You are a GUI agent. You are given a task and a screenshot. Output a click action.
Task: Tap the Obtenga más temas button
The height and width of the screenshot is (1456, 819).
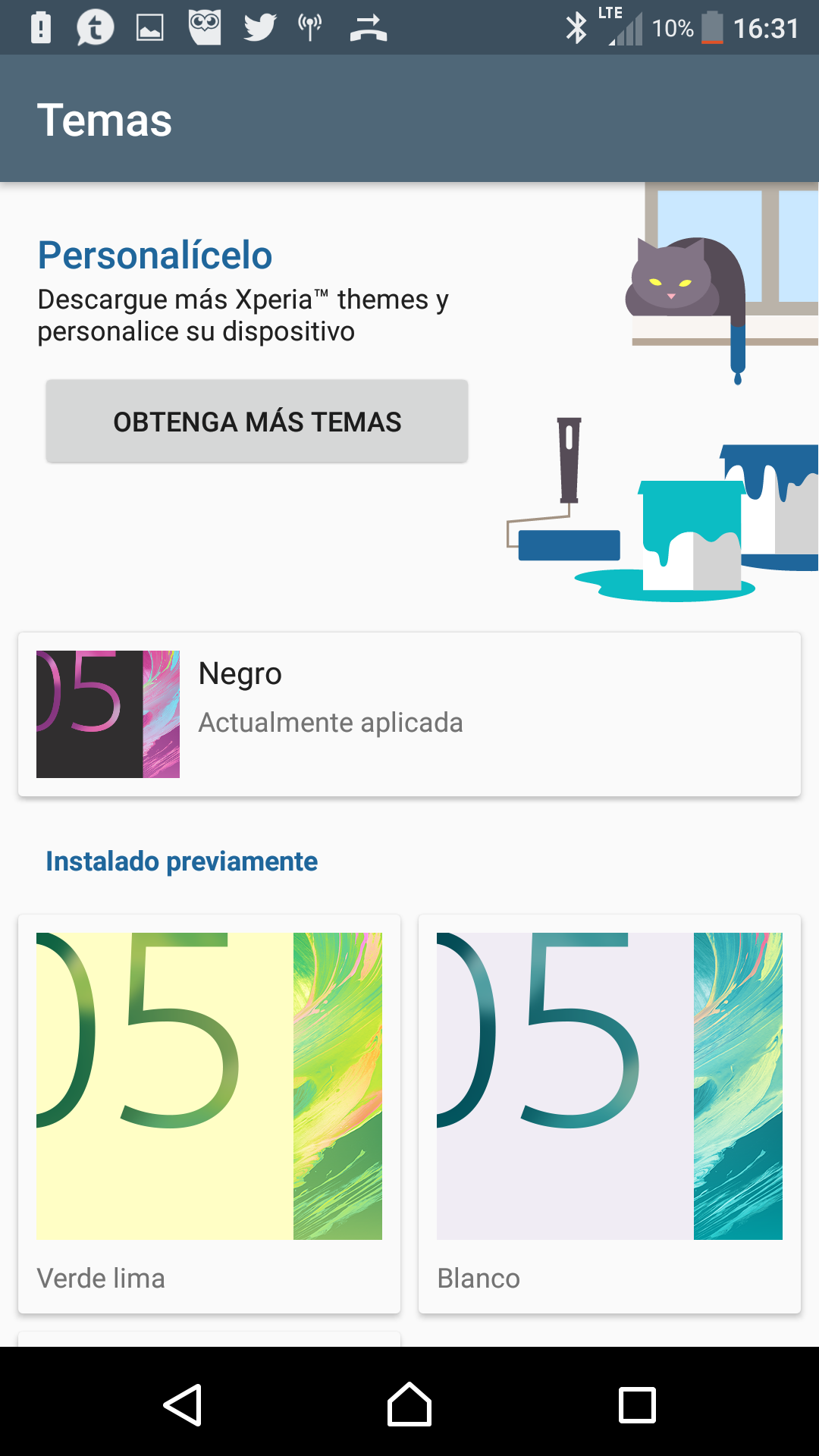coord(257,422)
